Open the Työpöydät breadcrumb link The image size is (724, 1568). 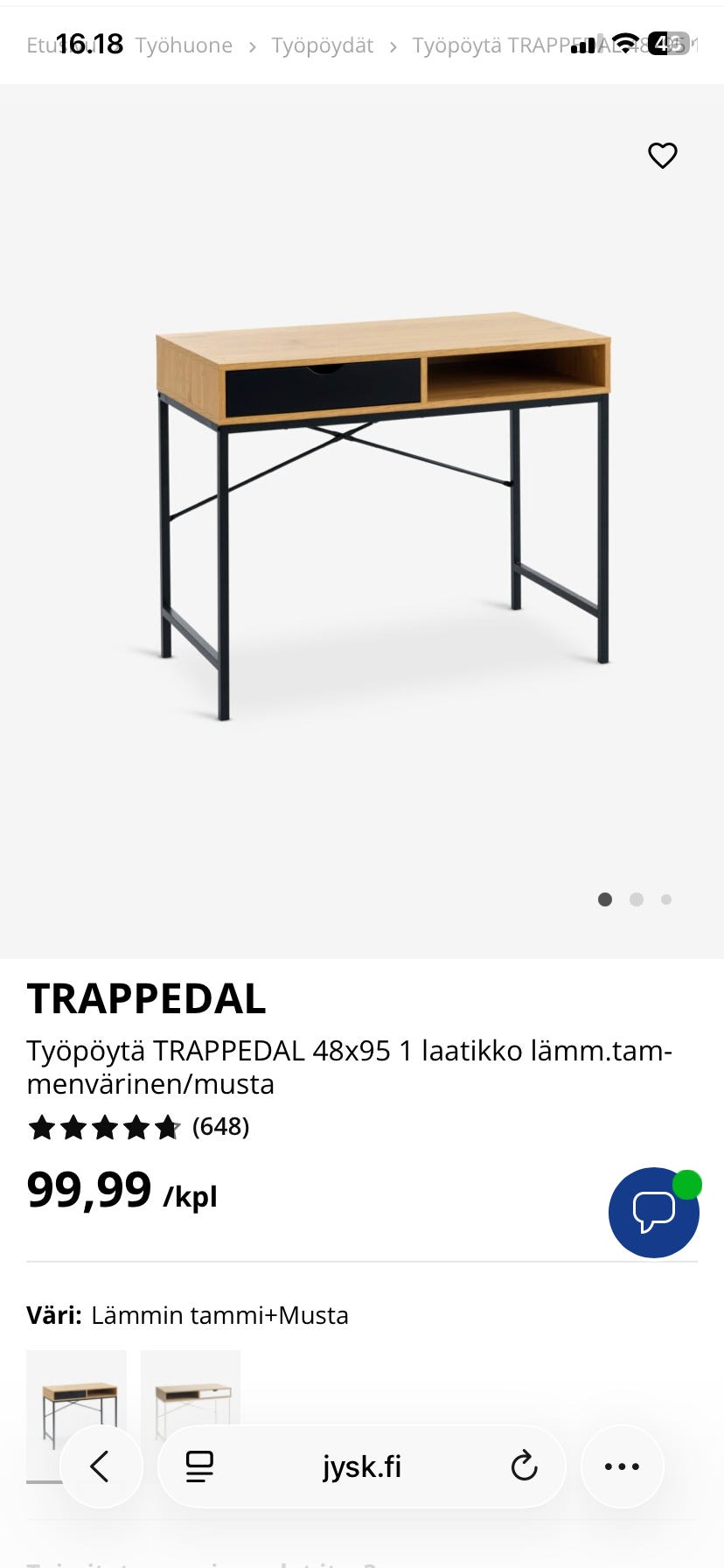coord(322,45)
